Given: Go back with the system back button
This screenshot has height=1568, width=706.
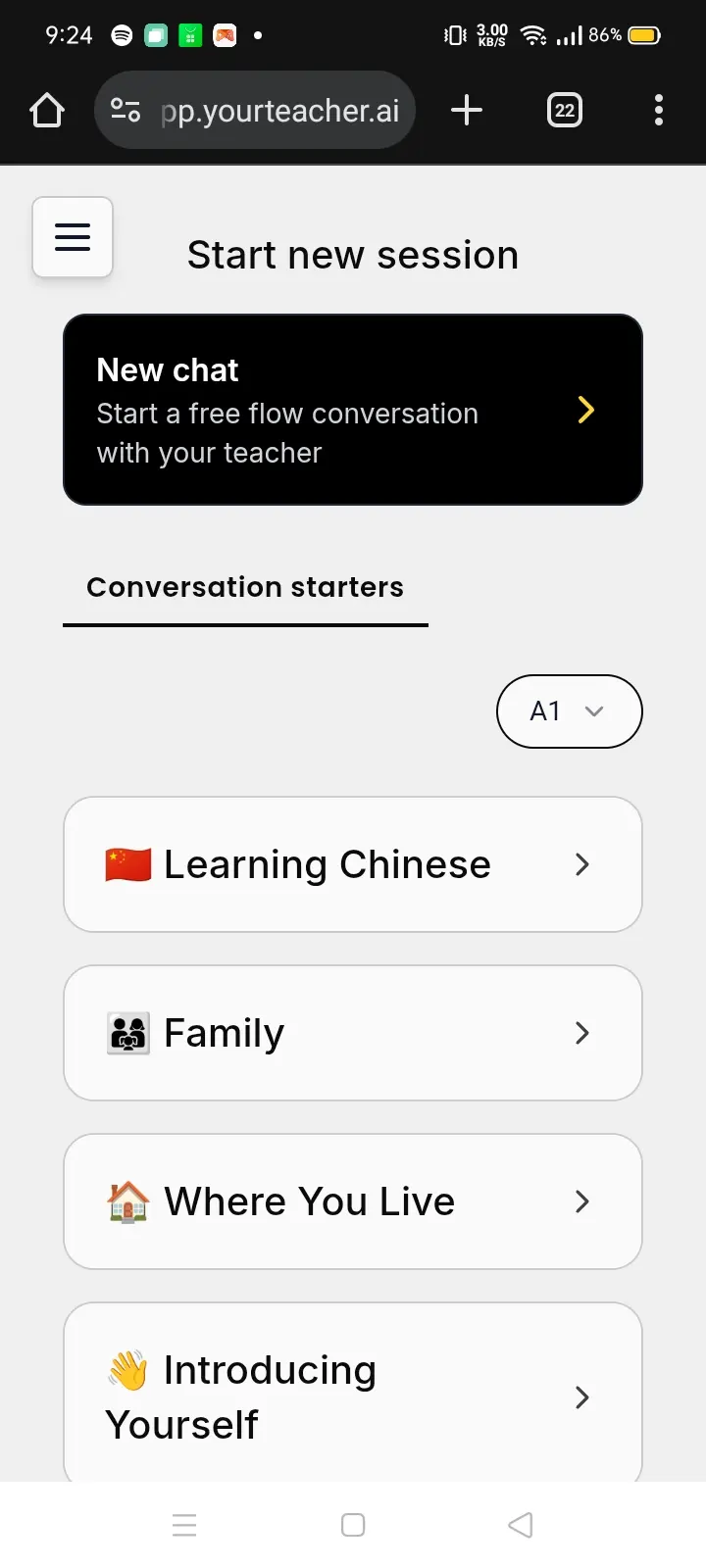Looking at the screenshot, I should [521, 1525].
